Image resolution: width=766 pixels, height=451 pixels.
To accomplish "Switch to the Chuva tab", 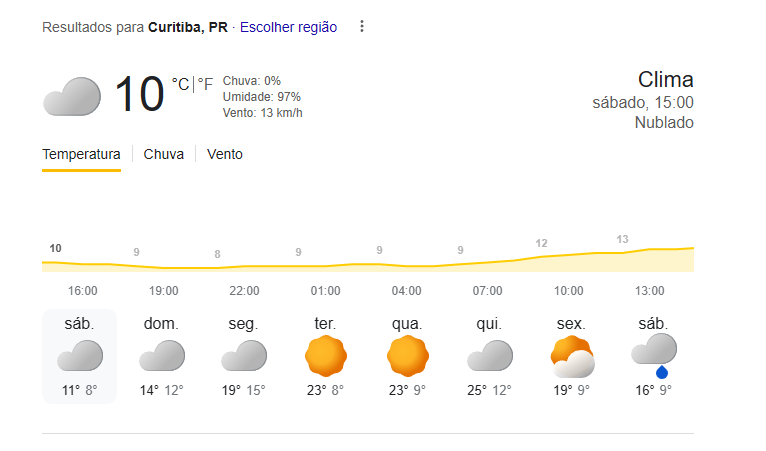I will tap(163, 154).
